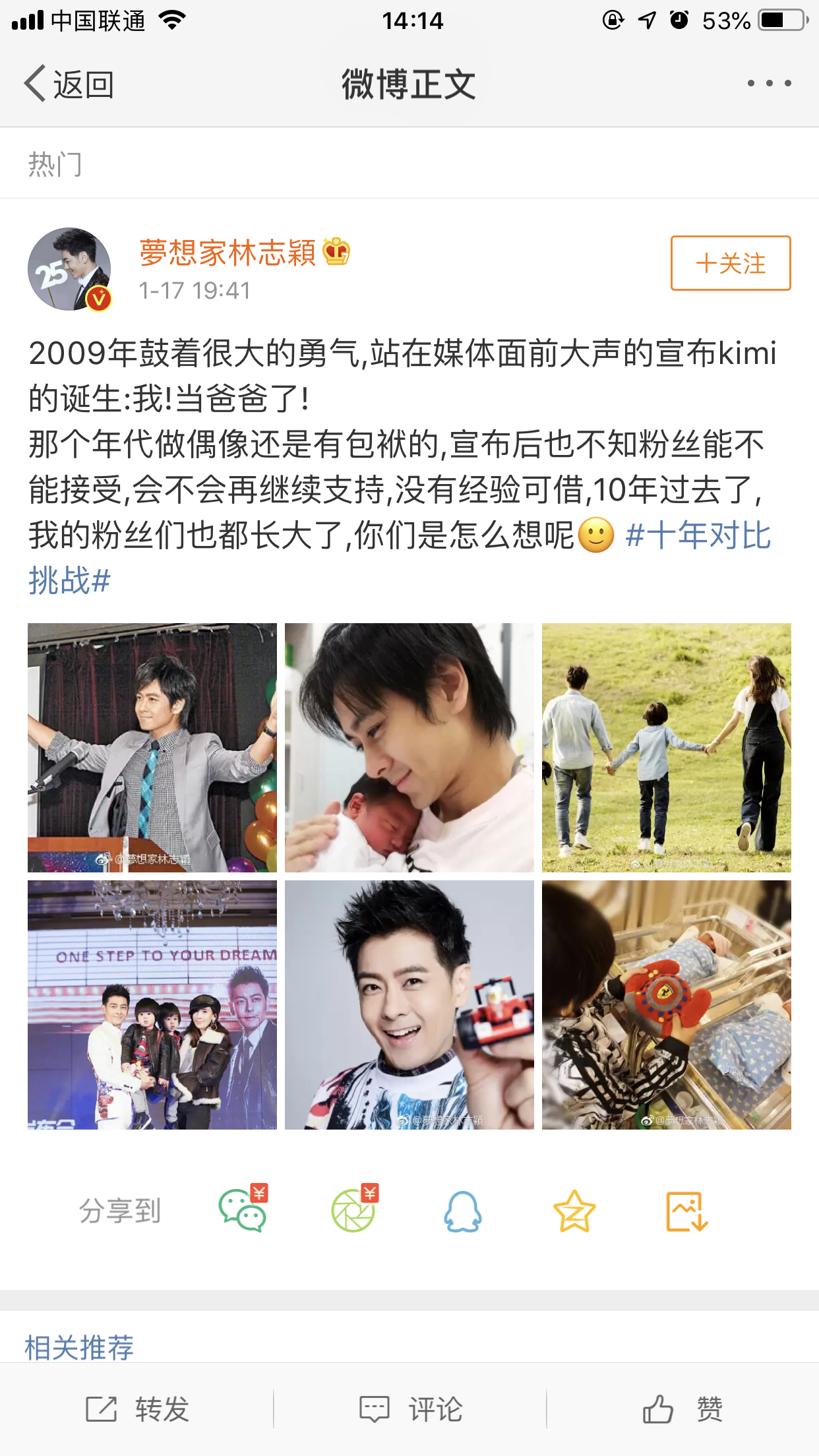Share post to QQ

(463, 1211)
